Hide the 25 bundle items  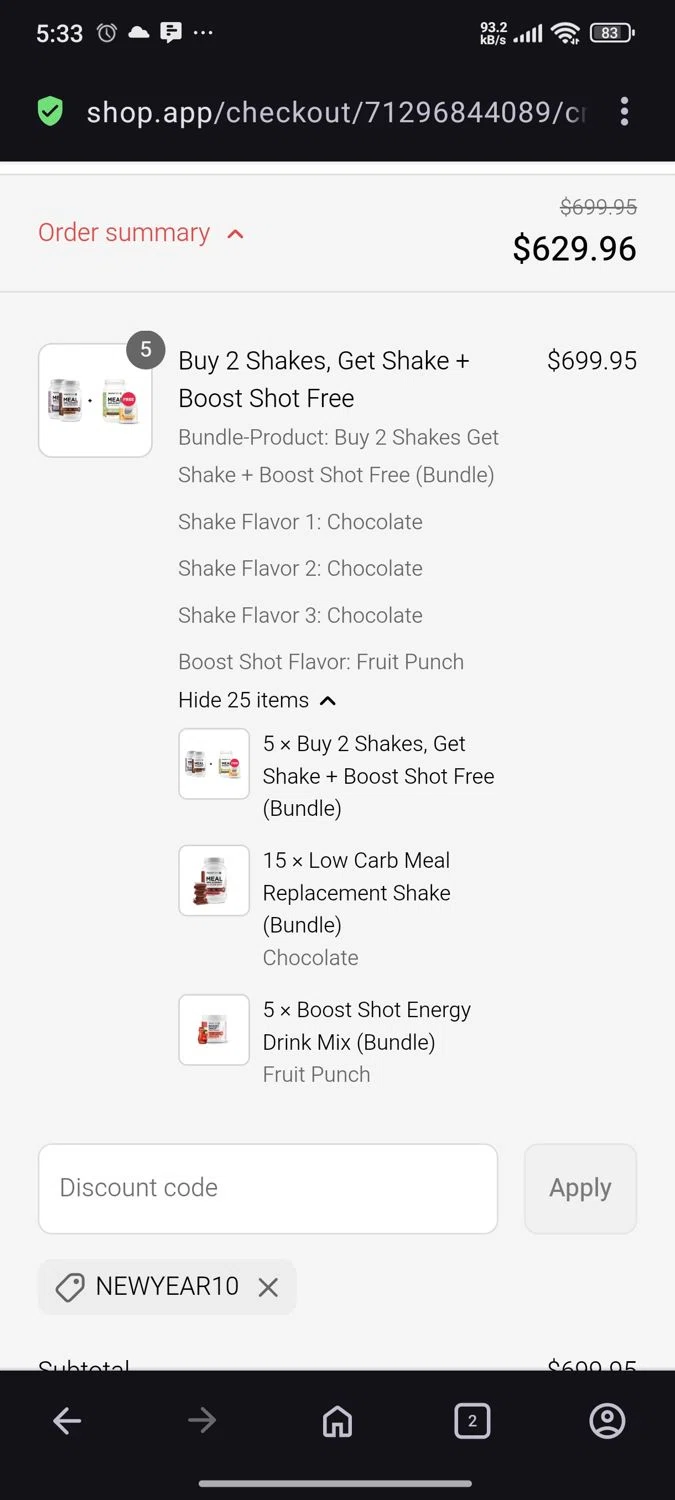pos(257,700)
